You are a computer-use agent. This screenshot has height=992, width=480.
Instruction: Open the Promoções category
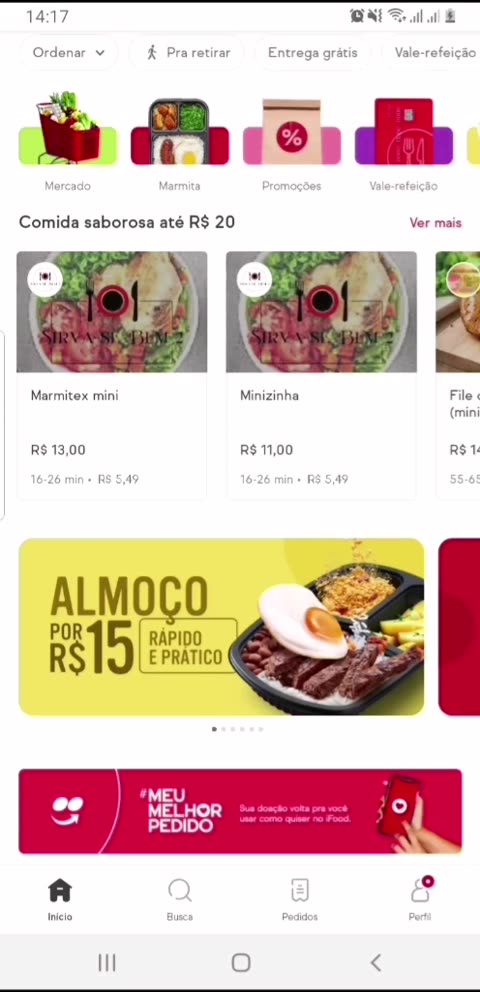(x=292, y=144)
